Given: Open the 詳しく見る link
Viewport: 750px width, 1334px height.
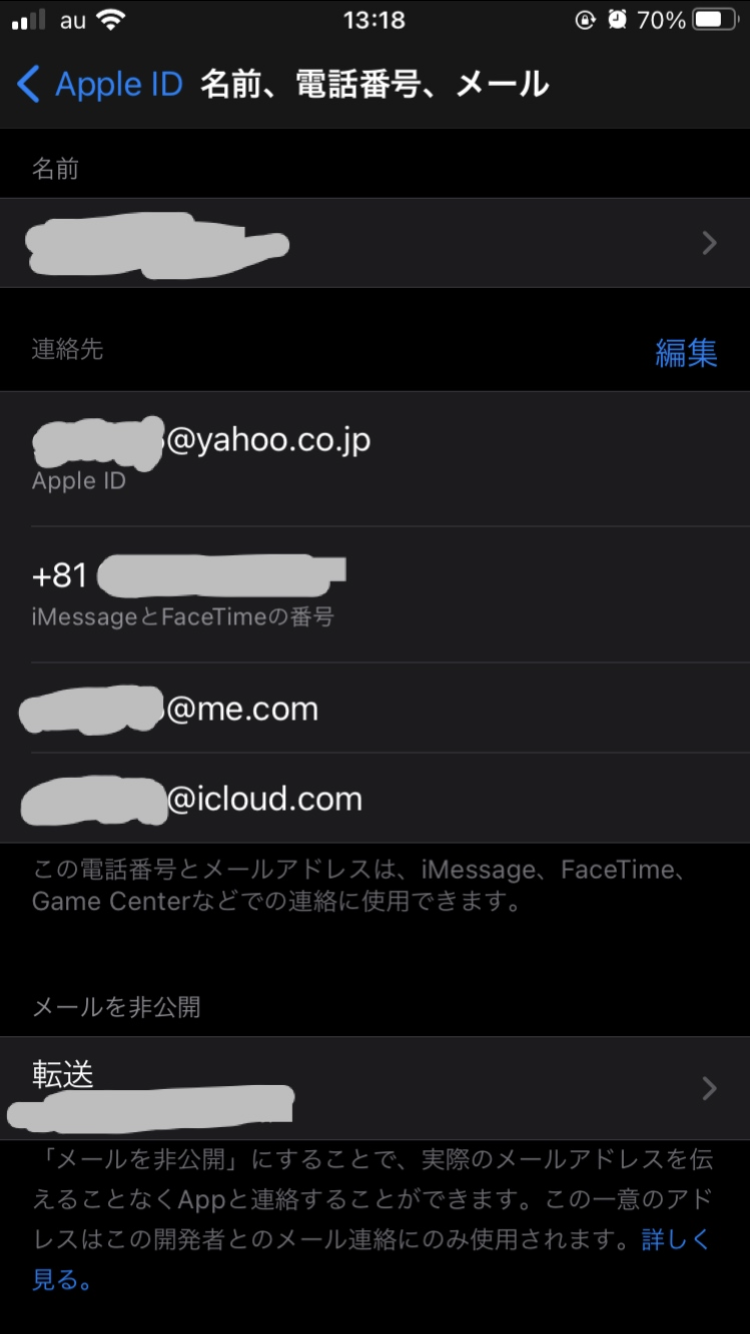Looking at the screenshot, I should tap(675, 1241).
